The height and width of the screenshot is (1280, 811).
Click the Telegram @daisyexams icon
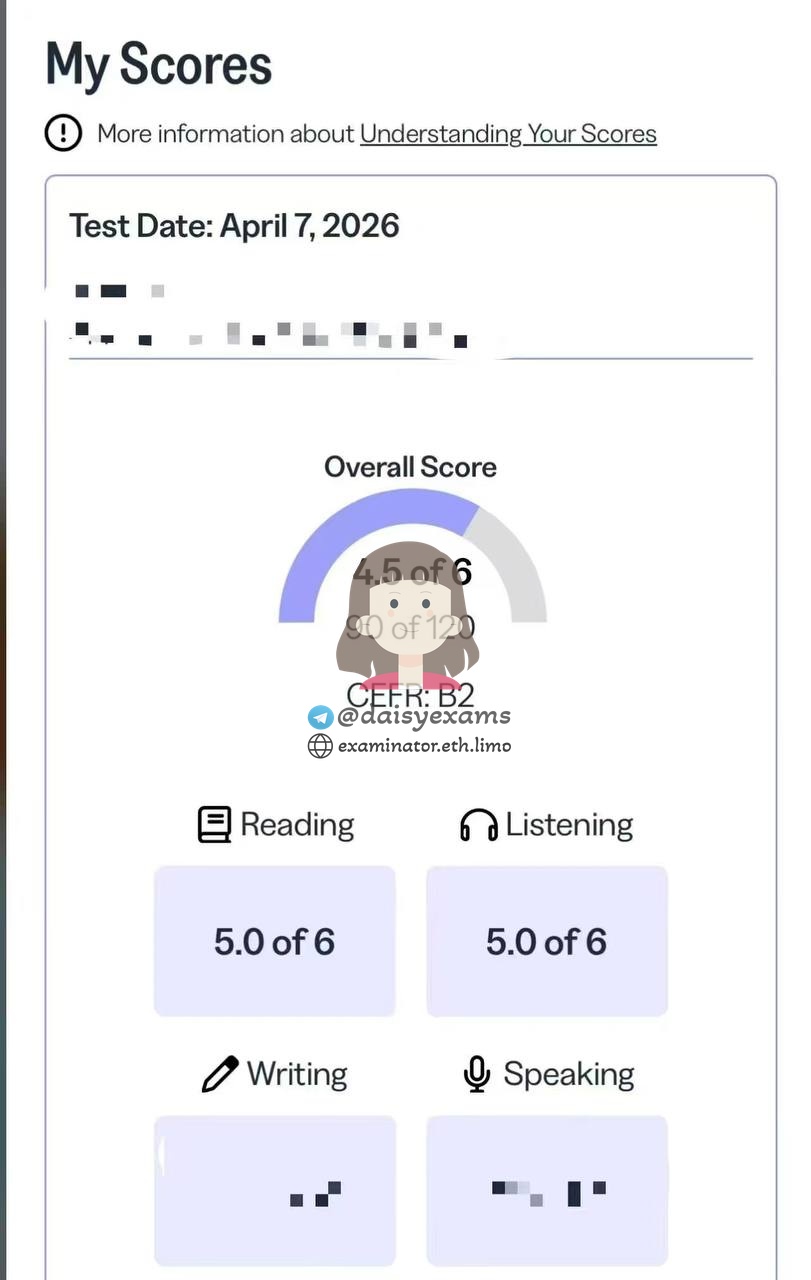[x=319, y=717]
